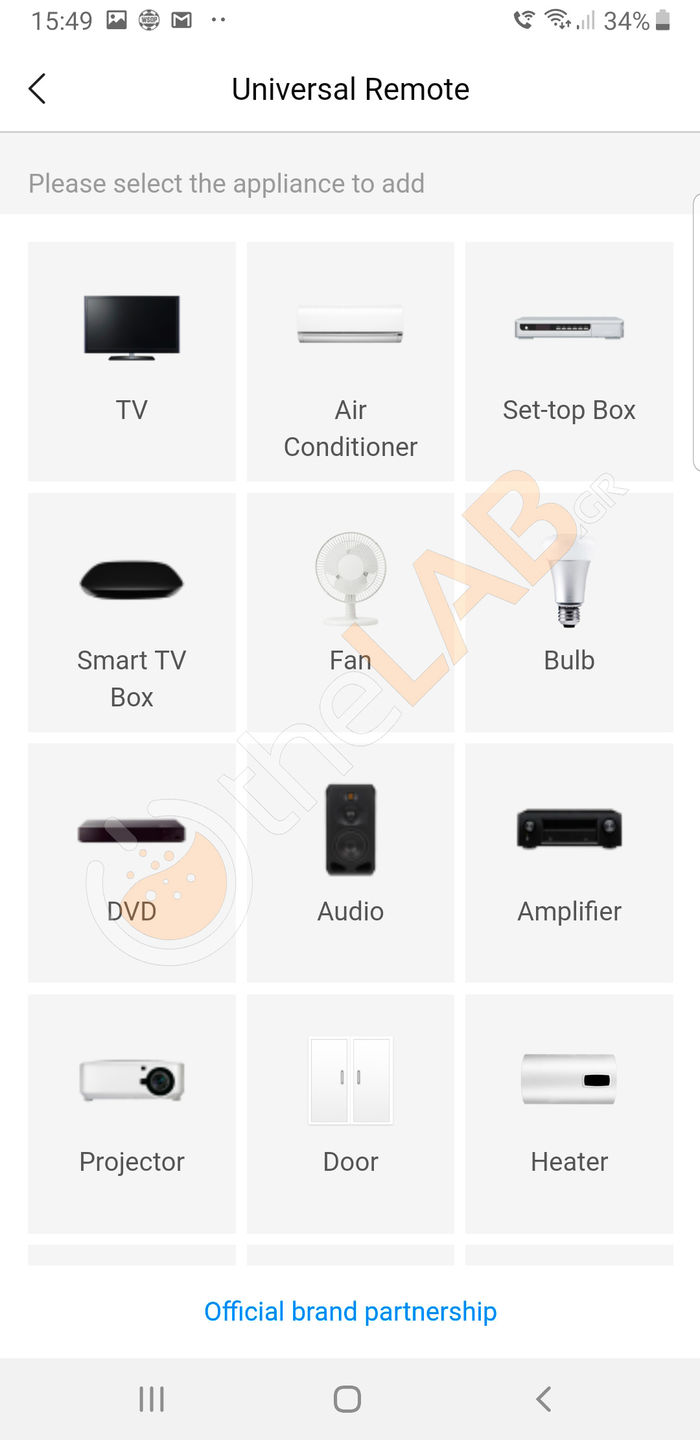Tap the system home button
700x1440 pixels.
point(347,1399)
